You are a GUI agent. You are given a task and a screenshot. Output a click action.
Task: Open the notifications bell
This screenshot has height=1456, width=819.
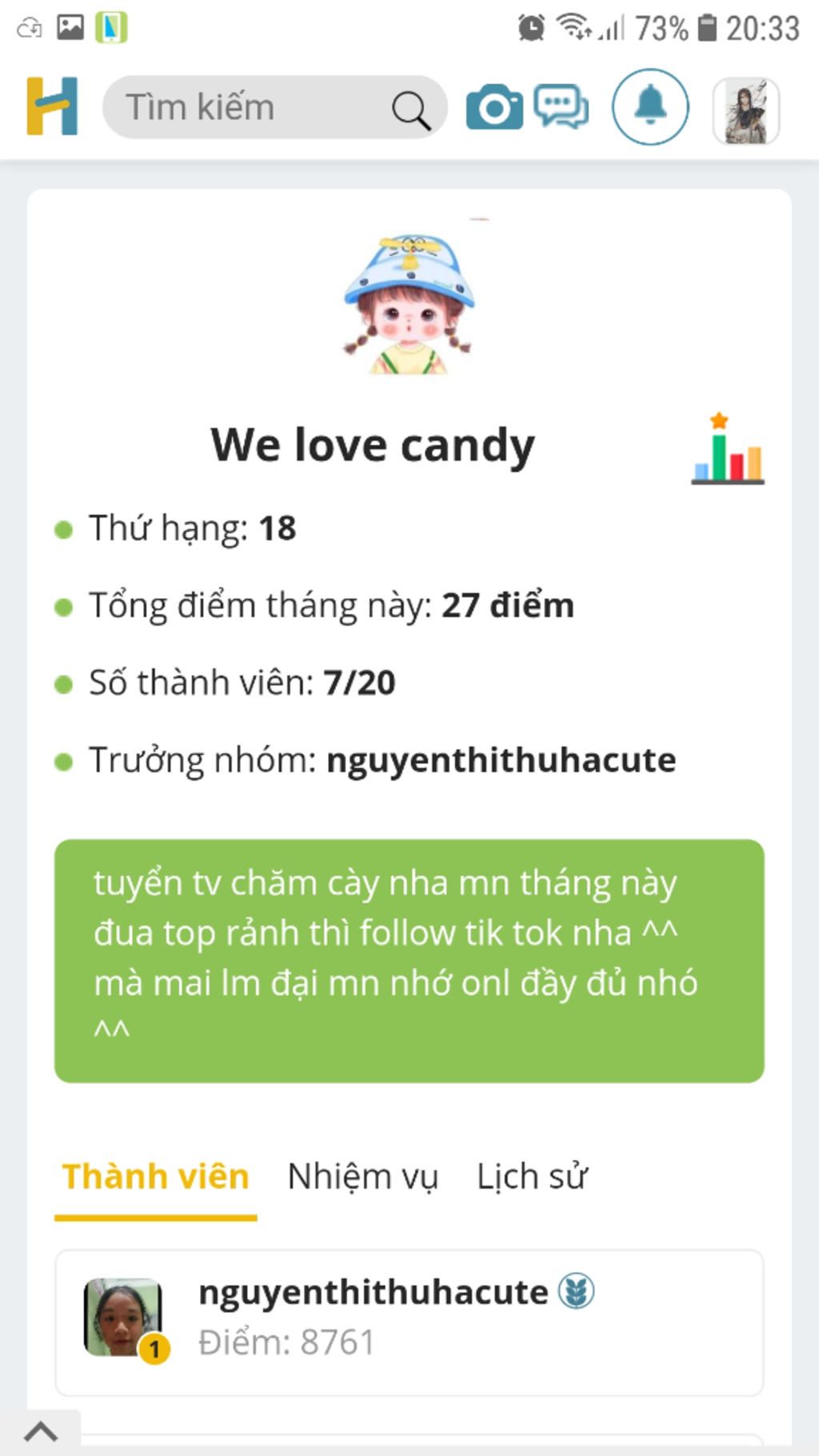650,106
